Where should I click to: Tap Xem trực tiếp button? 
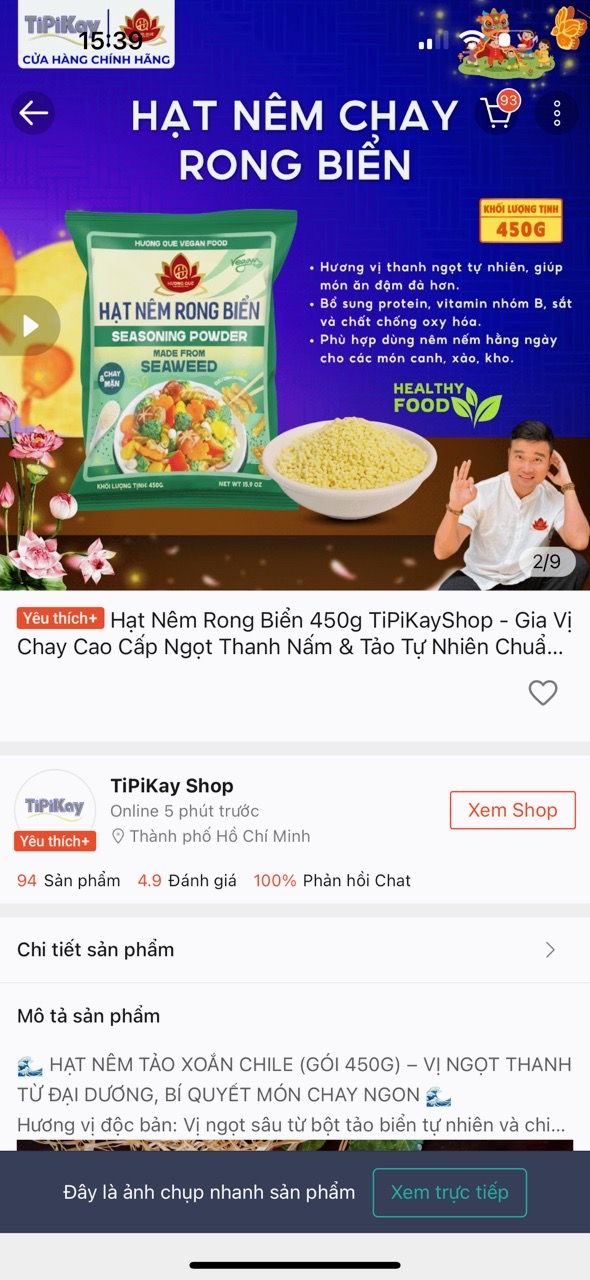click(449, 1192)
